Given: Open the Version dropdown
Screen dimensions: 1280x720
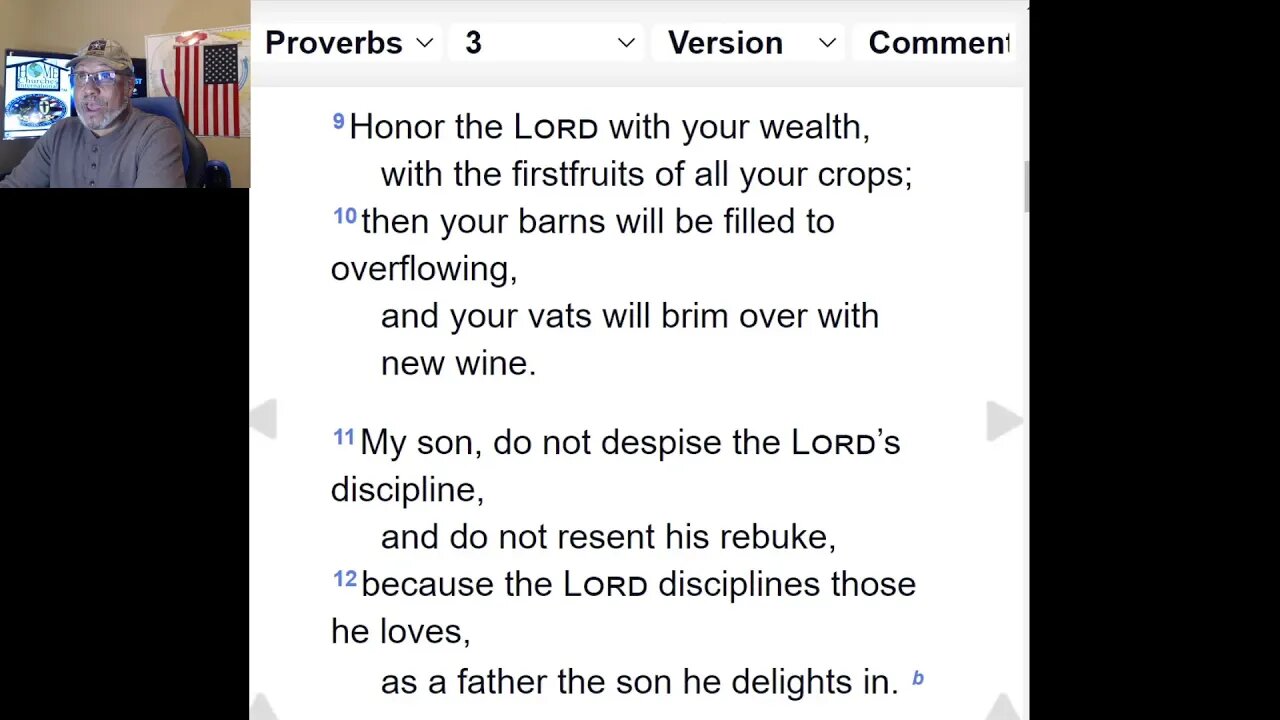Looking at the screenshot, I should [x=751, y=43].
